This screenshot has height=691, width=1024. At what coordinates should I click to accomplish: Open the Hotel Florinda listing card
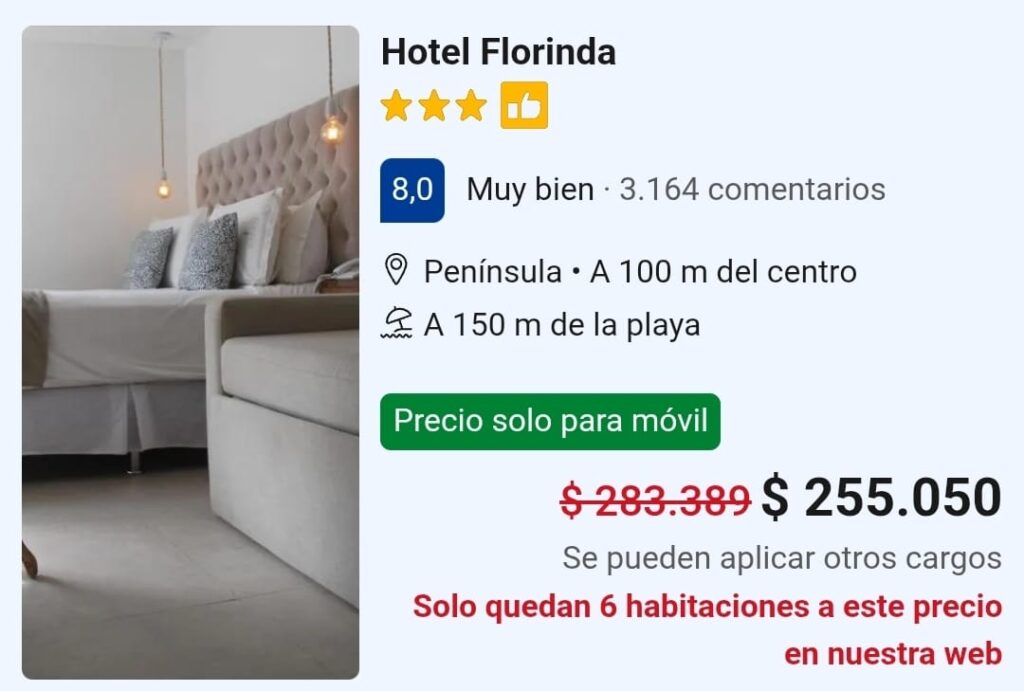pyautogui.click(x=498, y=52)
